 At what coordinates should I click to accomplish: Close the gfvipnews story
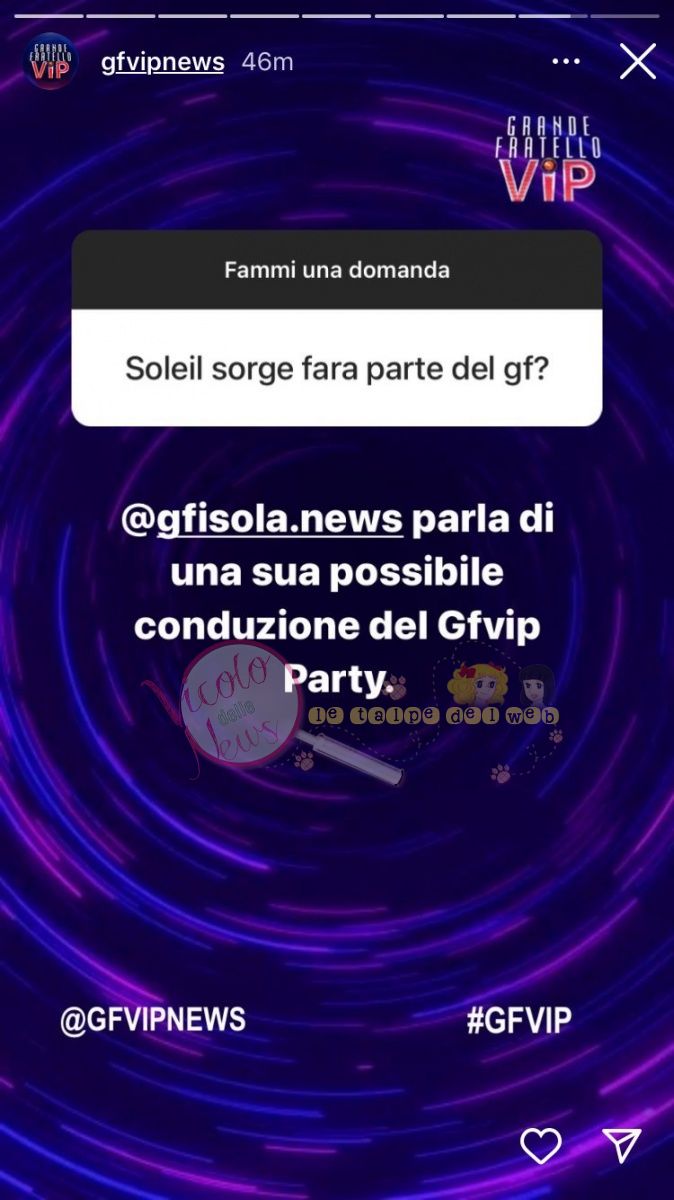(x=637, y=62)
